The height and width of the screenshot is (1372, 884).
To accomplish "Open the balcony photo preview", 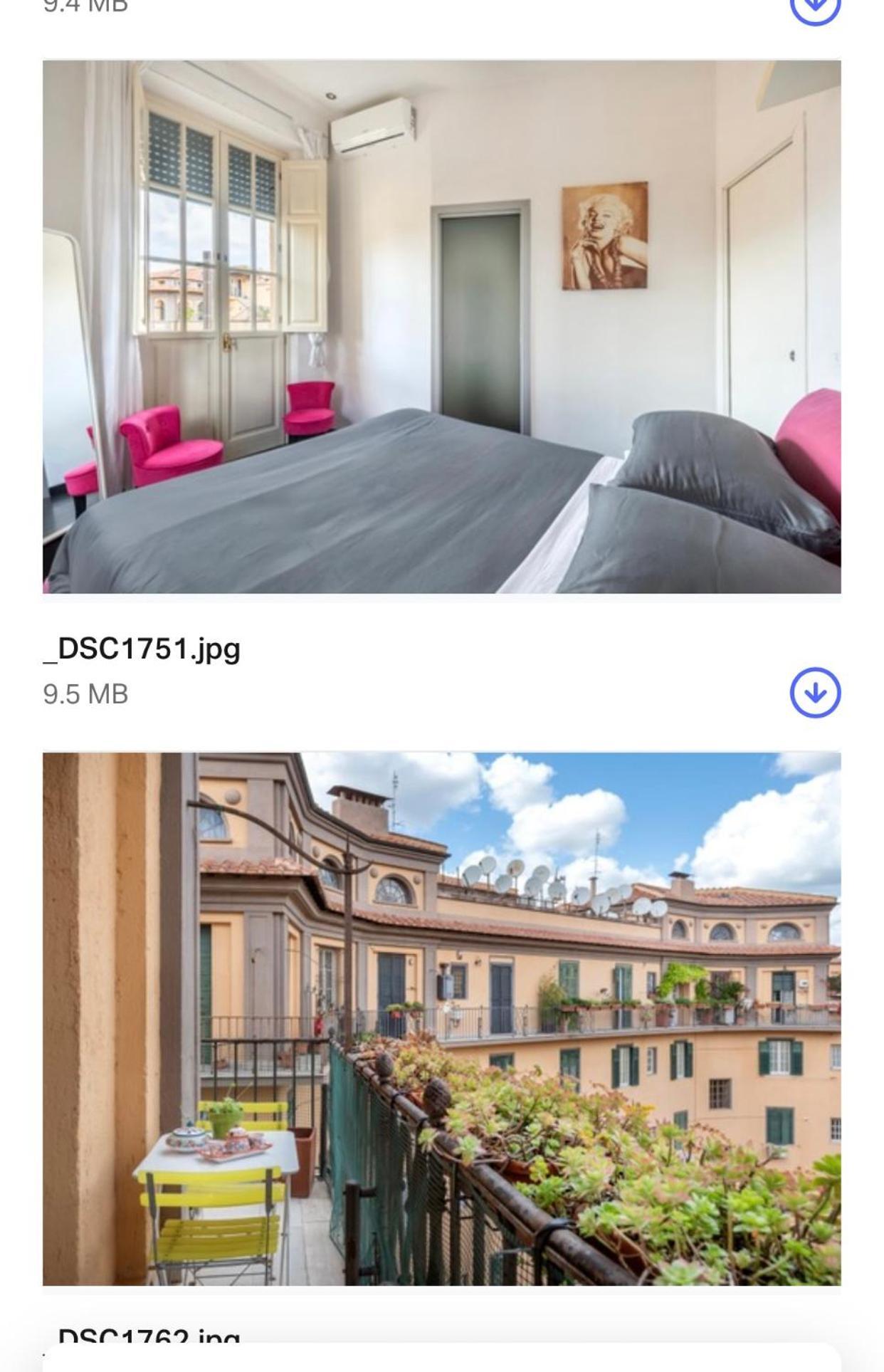I will click(441, 1019).
